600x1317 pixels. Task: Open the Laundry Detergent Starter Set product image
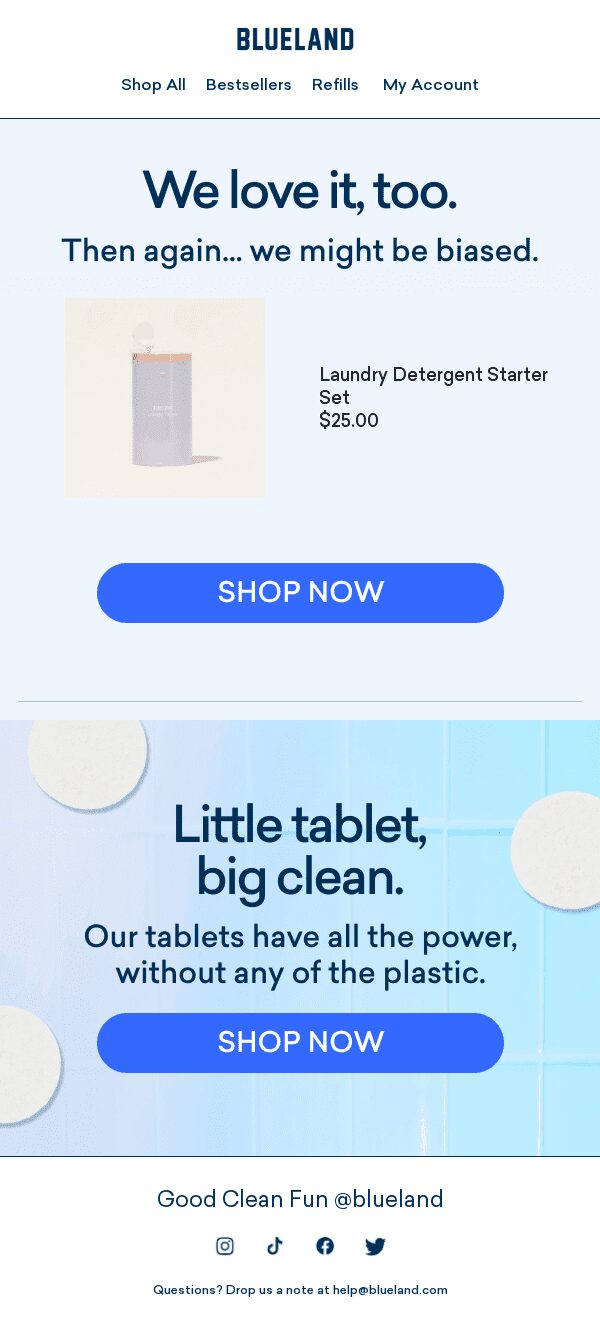[165, 397]
